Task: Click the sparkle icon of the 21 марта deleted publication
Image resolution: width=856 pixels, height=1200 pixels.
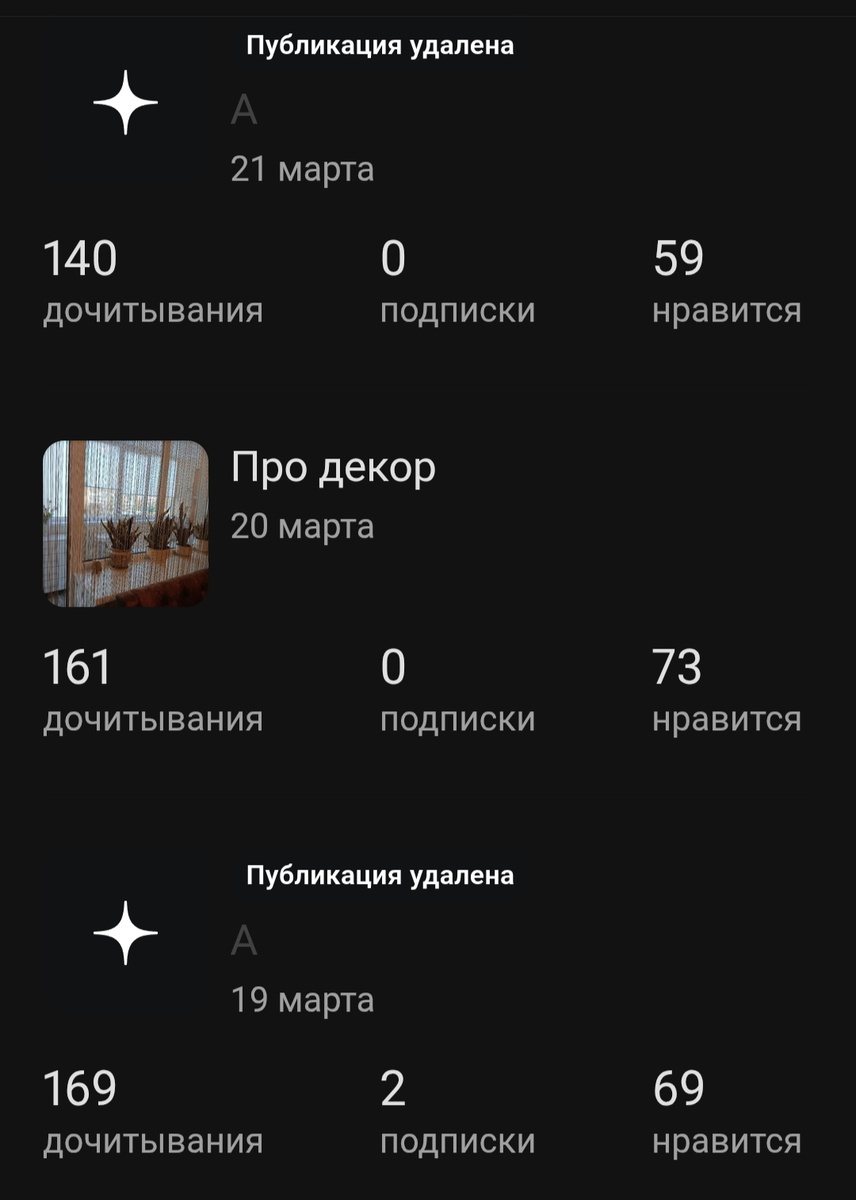Action: [x=125, y=101]
